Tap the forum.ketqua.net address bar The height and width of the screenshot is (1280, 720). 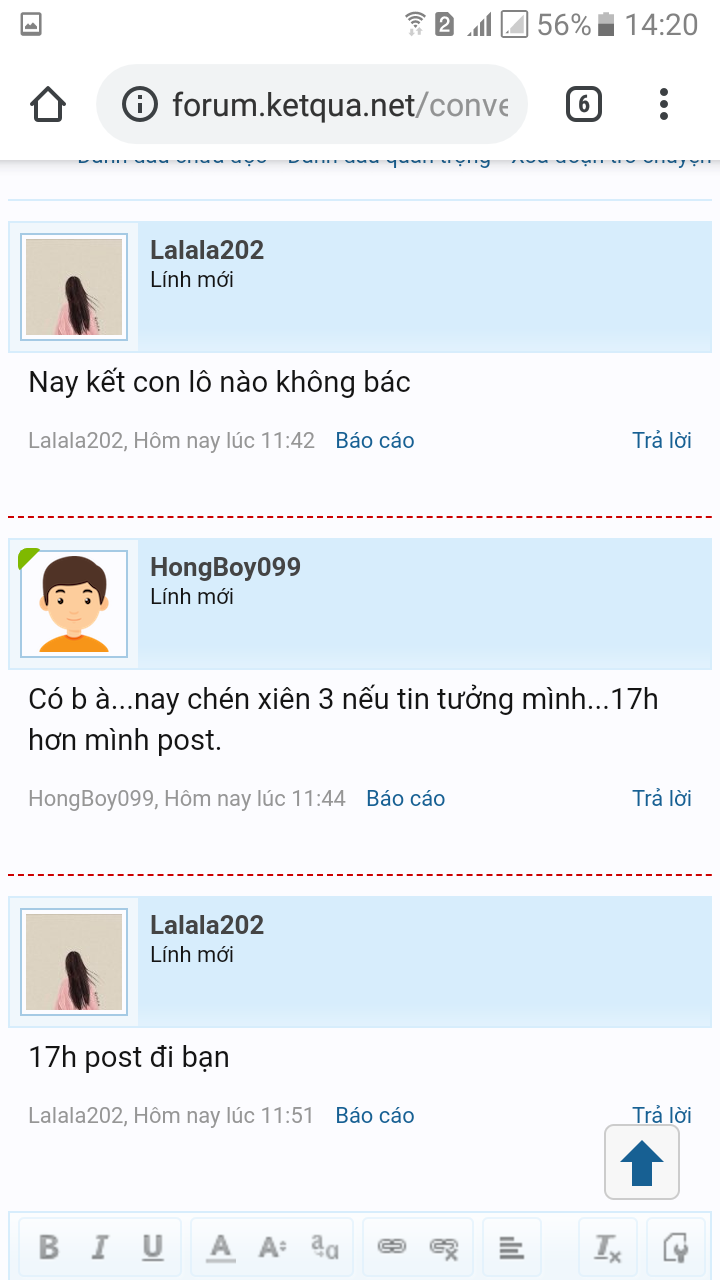tap(311, 104)
